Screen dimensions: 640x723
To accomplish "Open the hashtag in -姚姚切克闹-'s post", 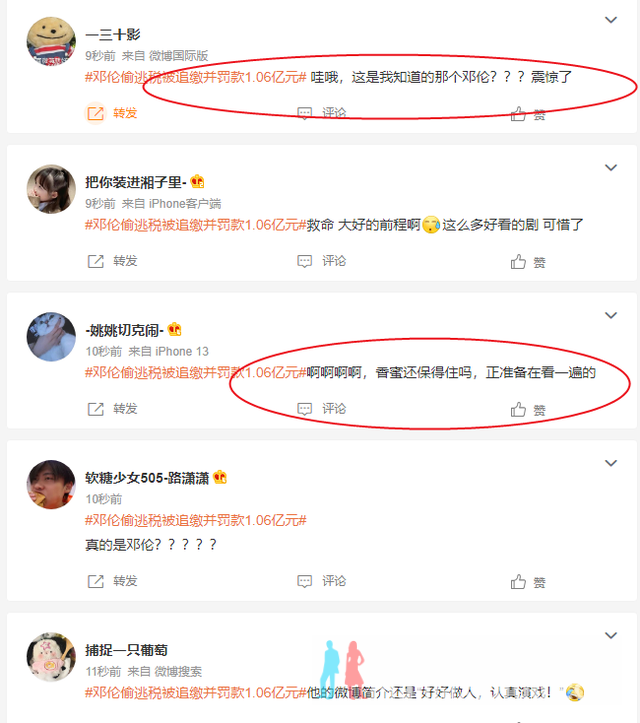I will [x=194, y=373].
